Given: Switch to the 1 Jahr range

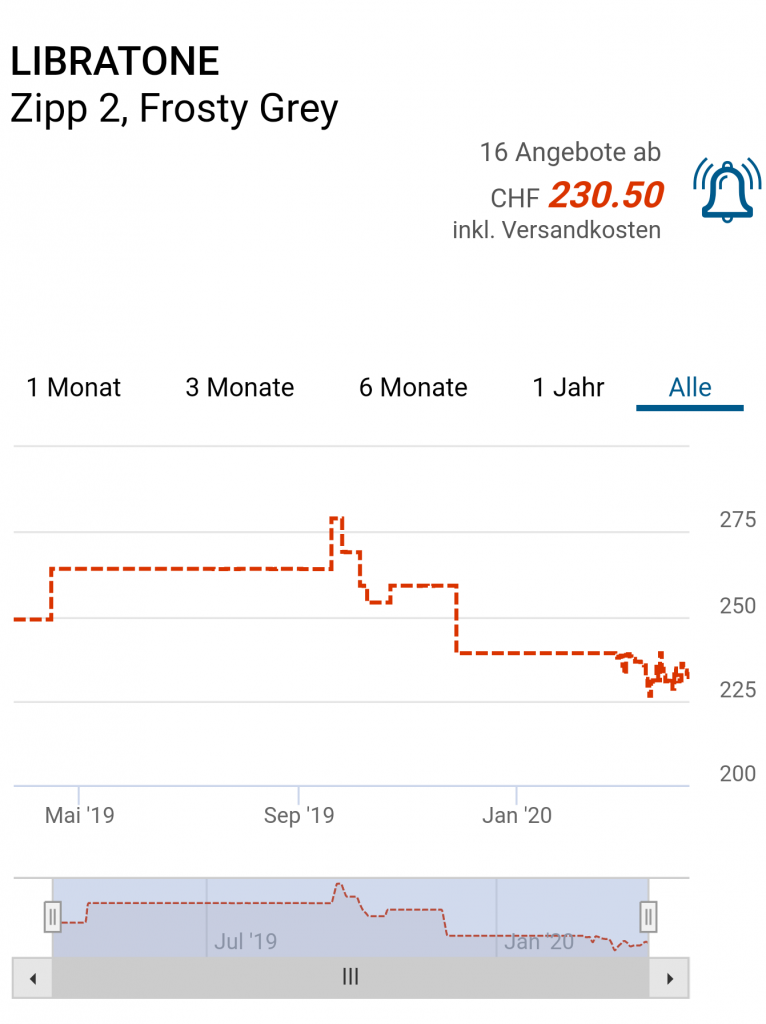Looking at the screenshot, I should (x=568, y=387).
